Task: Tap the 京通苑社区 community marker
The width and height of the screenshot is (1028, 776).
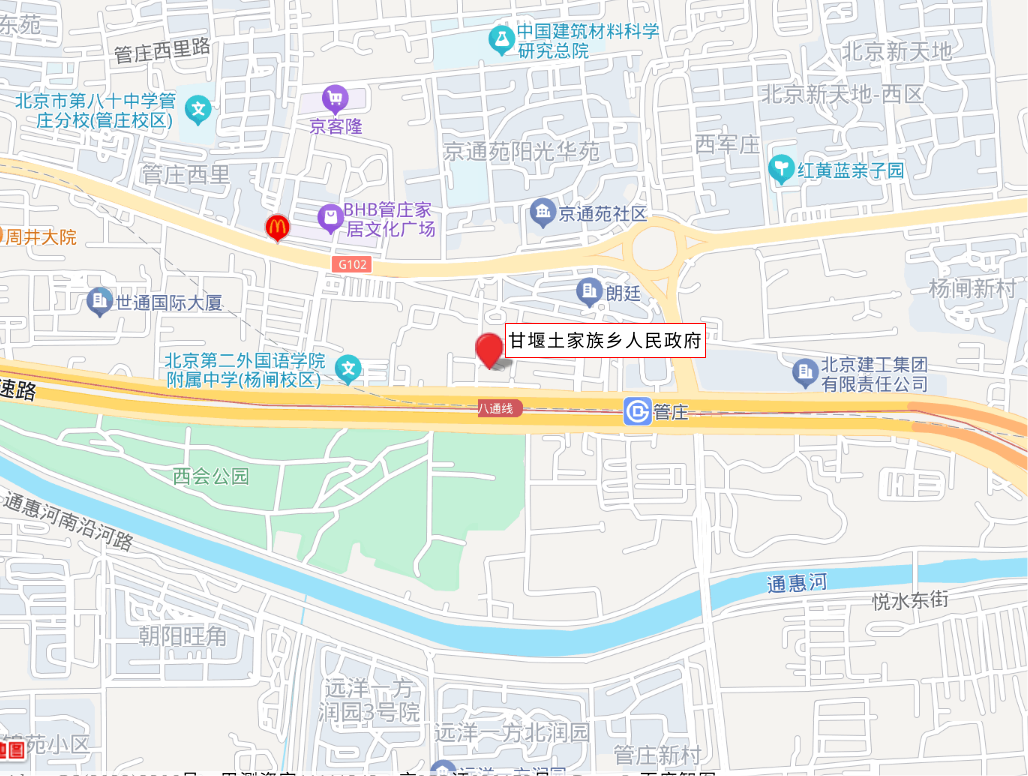Action: [543, 212]
